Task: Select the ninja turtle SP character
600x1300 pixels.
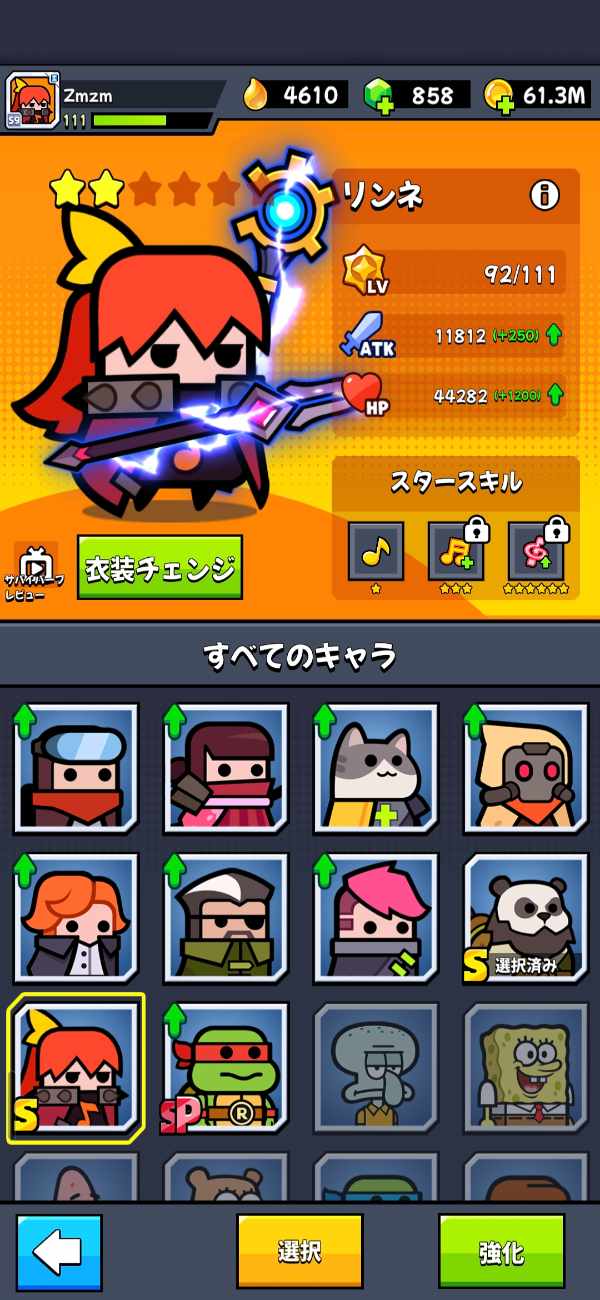Action: [226, 1068]
